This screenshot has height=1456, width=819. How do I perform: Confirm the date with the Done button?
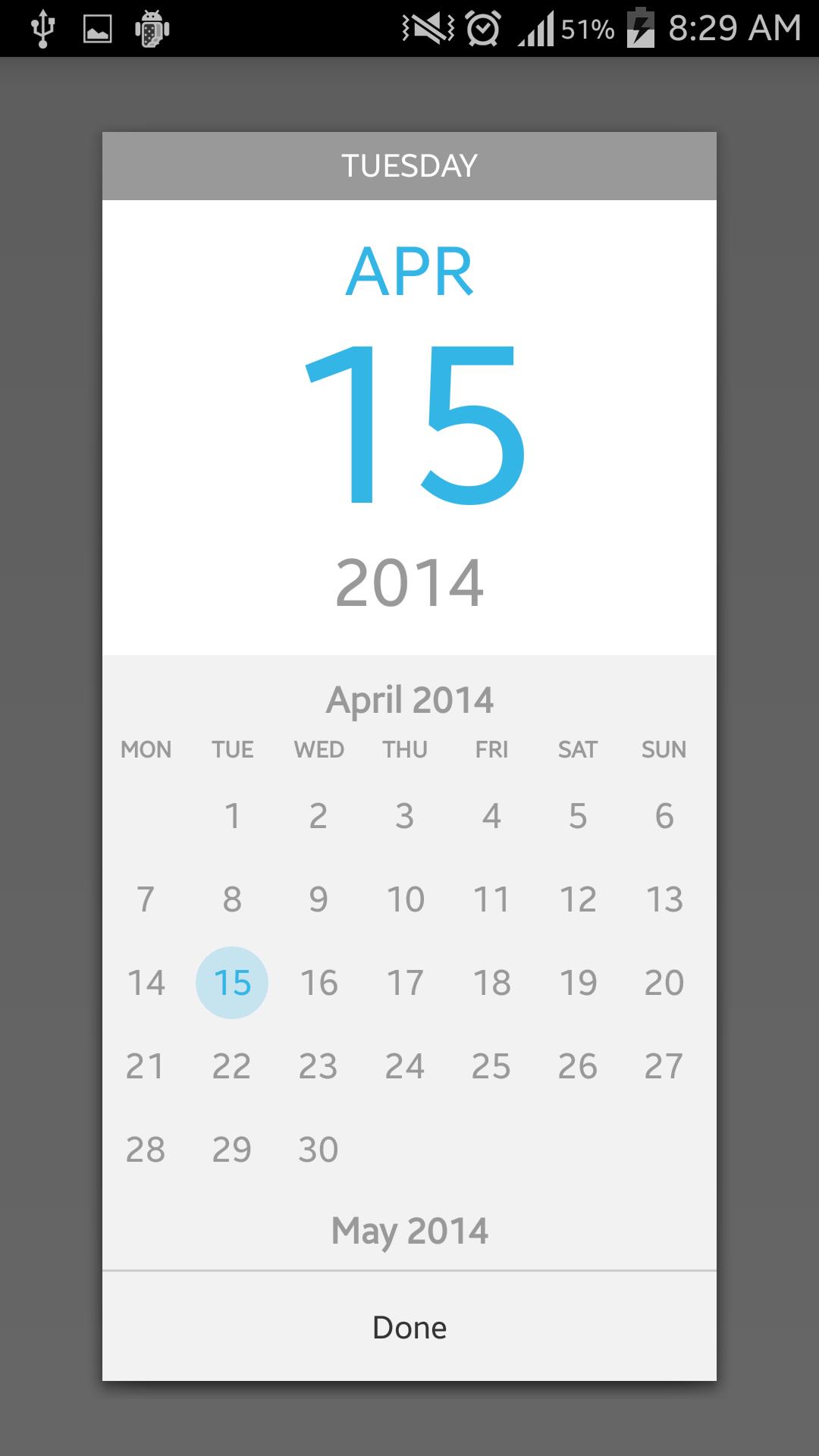409,1327
